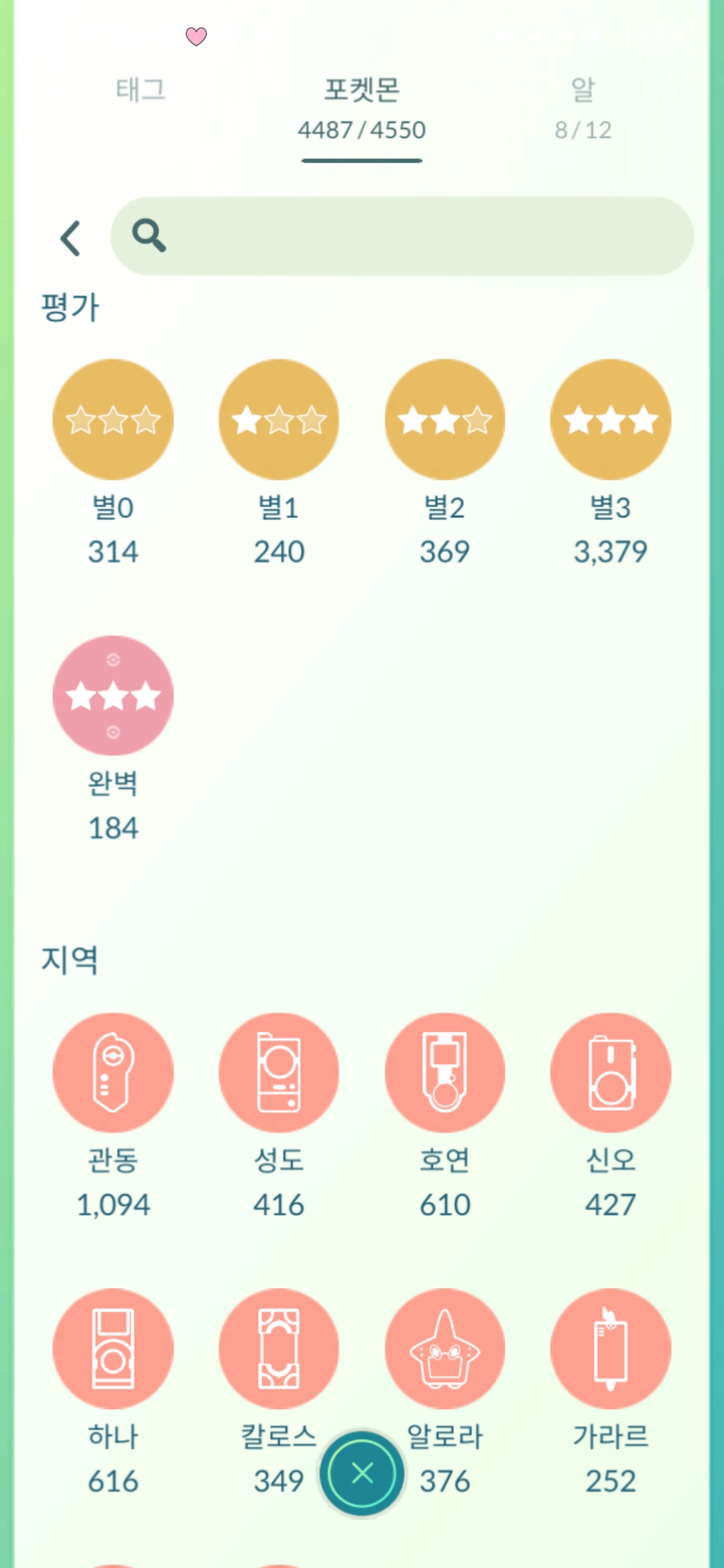Select the 별1 one-star rating filter
This screenshot has height=1568, width=724.
tap(278, 418)
